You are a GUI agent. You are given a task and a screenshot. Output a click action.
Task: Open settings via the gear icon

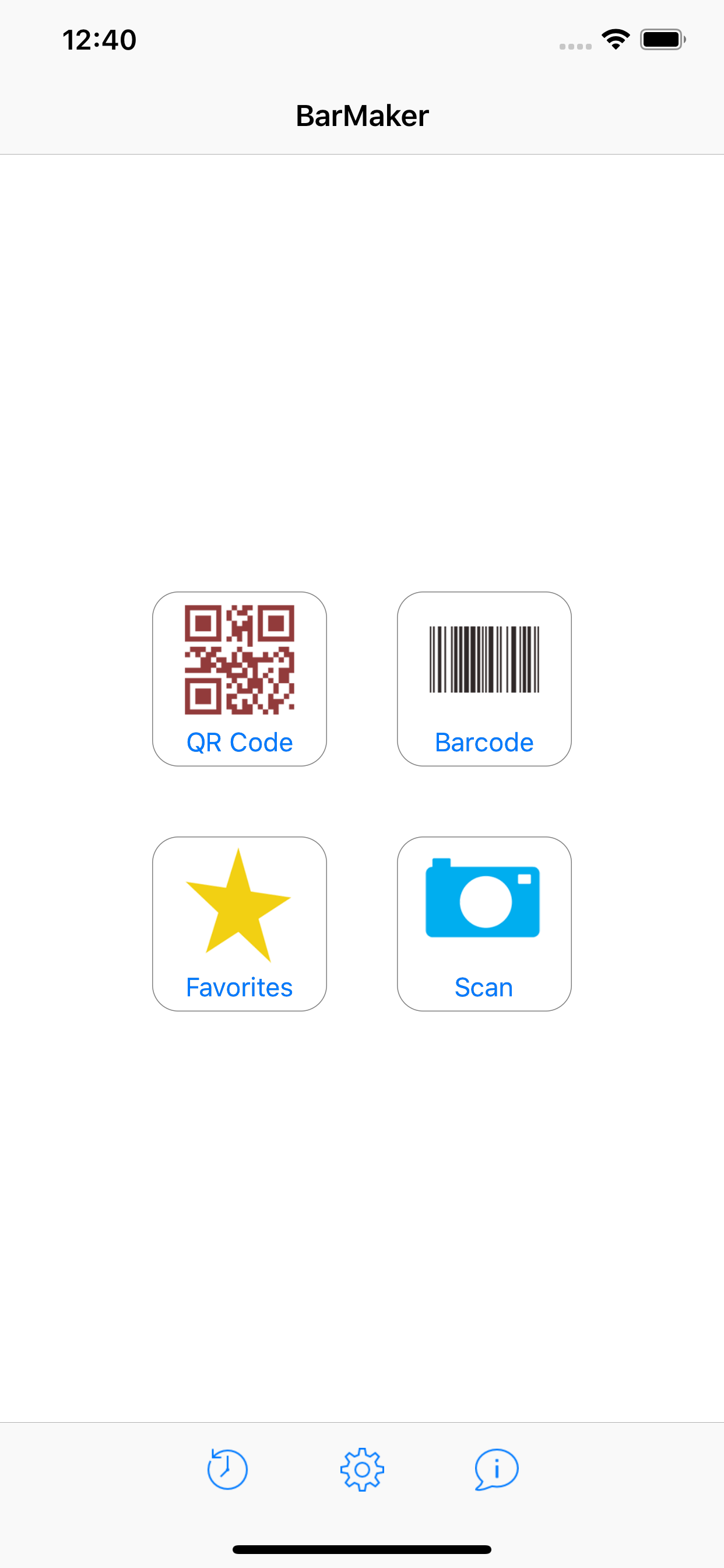[362, 1469]
